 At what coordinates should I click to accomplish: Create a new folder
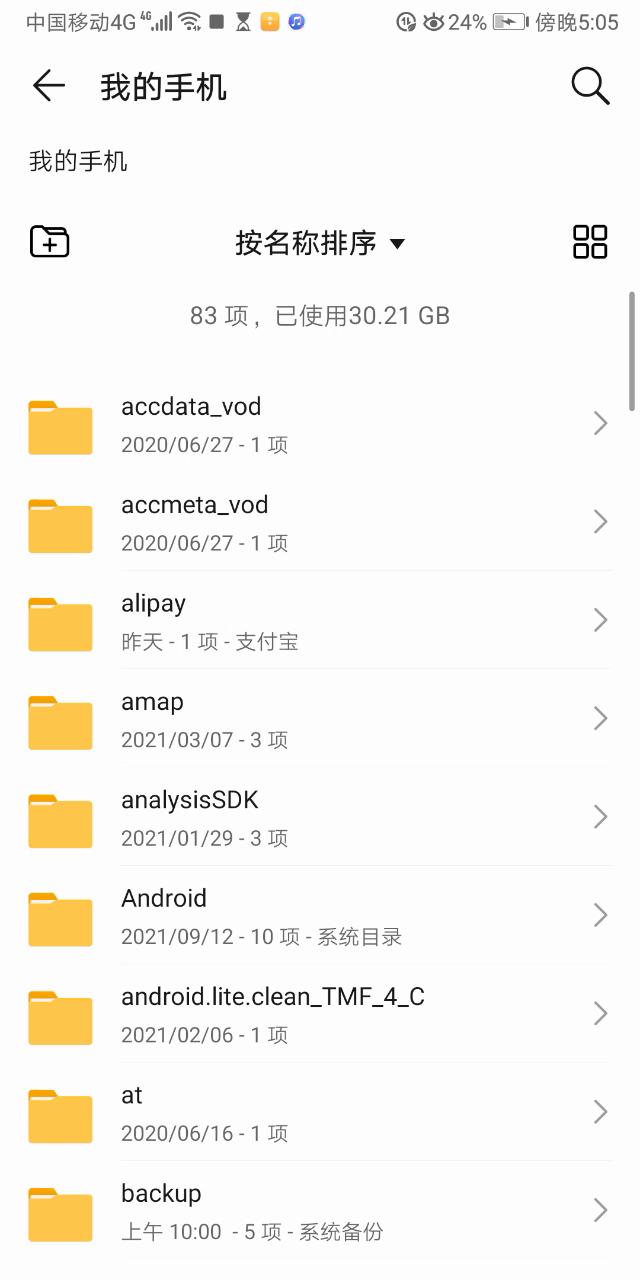click(50, 241)
